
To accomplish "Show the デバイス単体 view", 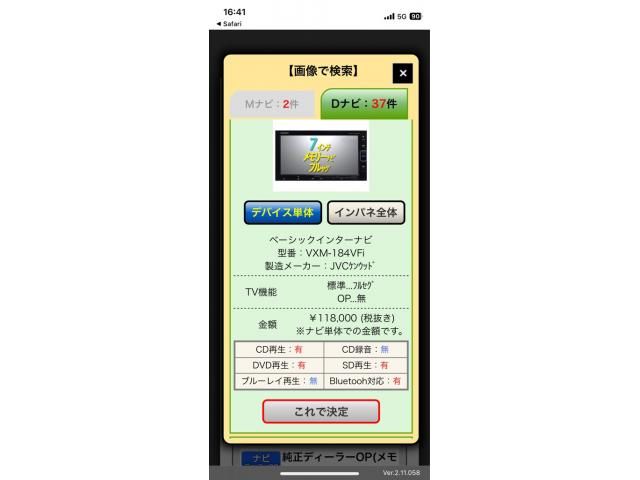I will coord(281,212).
